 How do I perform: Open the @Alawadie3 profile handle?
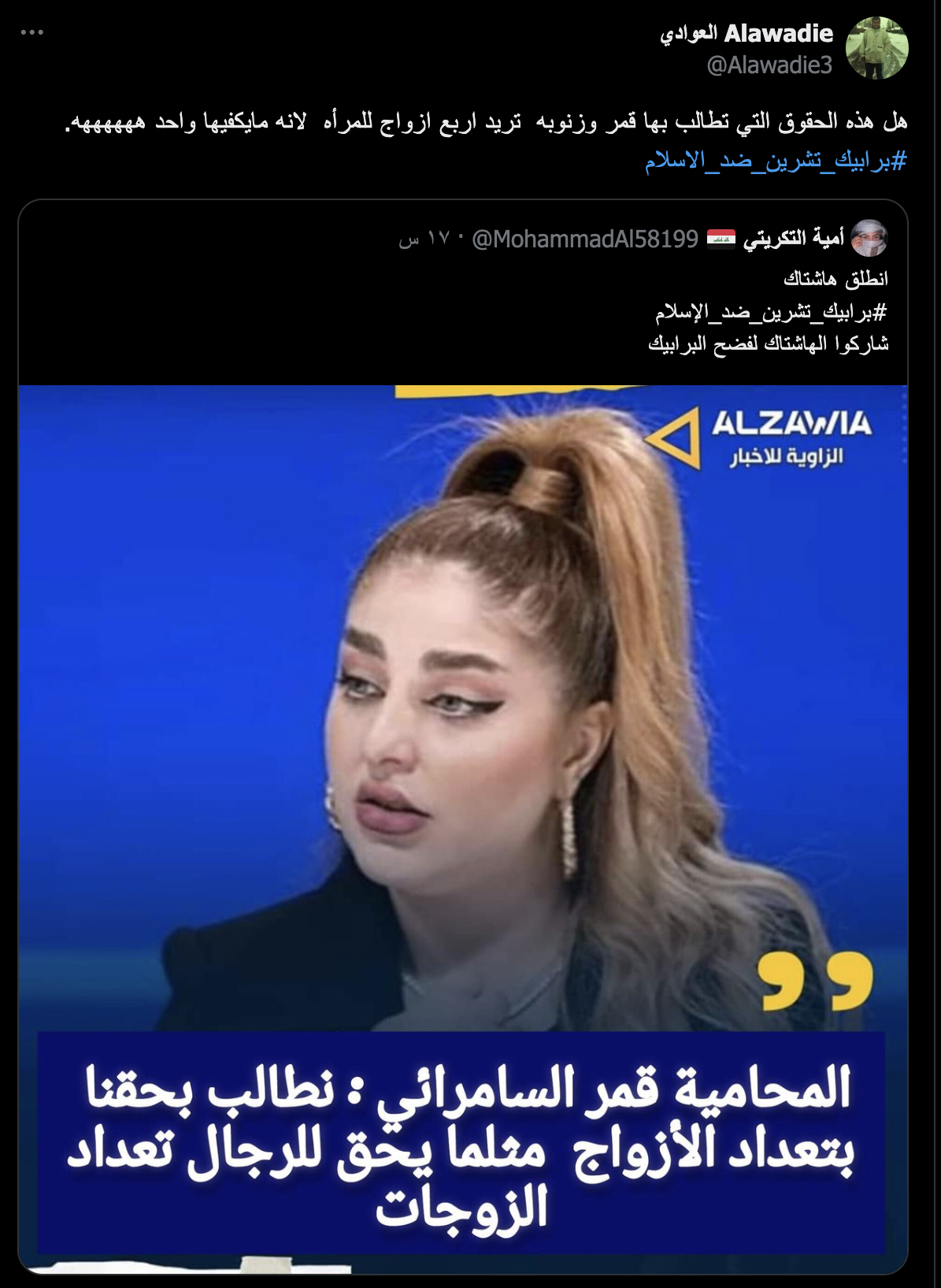pyautogui.click(x=769, y=65)
